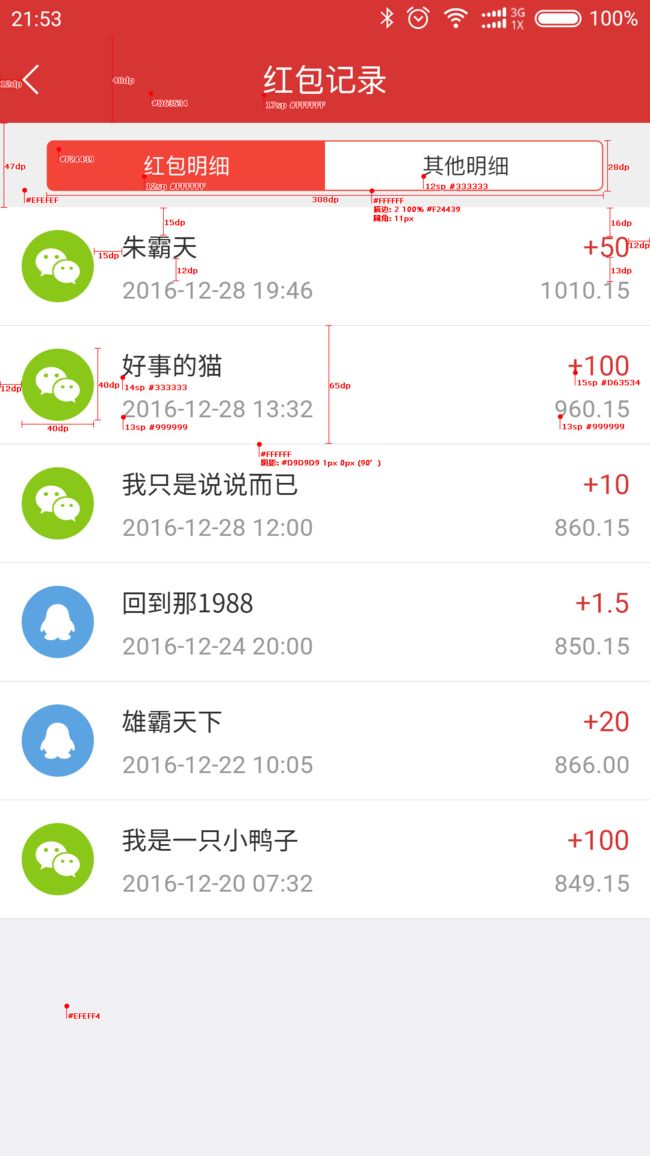
Task: View the 我只是说说而已 record
Action: [325, 504]
